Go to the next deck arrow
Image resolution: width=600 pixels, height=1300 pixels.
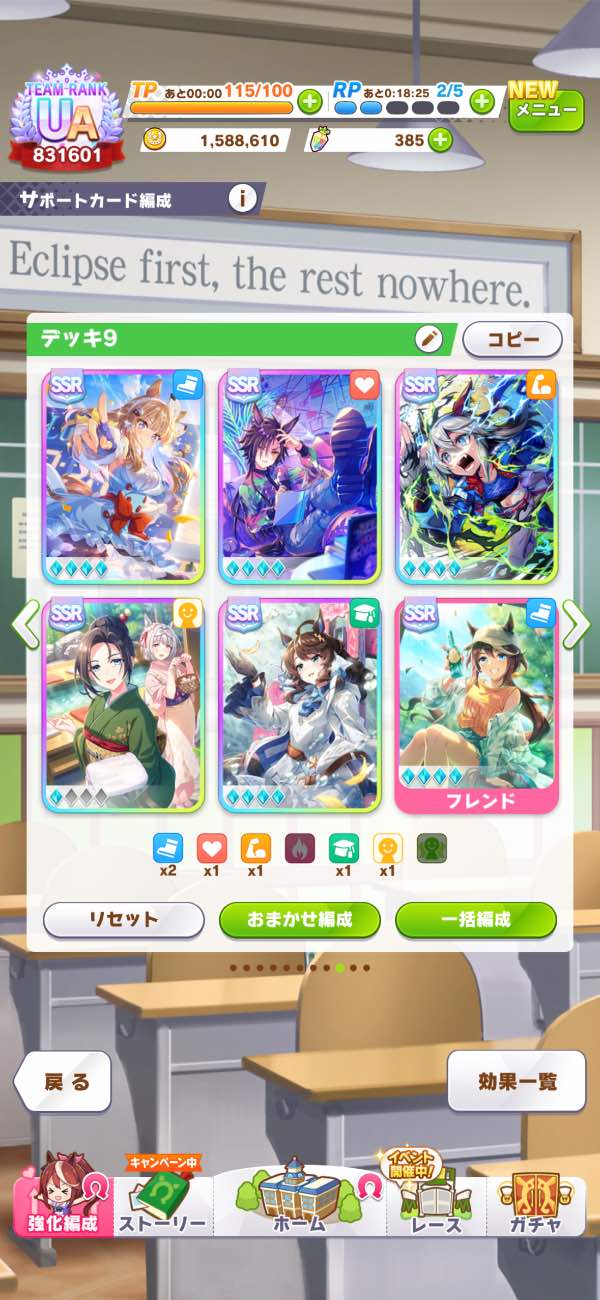[x=575, y=624]
